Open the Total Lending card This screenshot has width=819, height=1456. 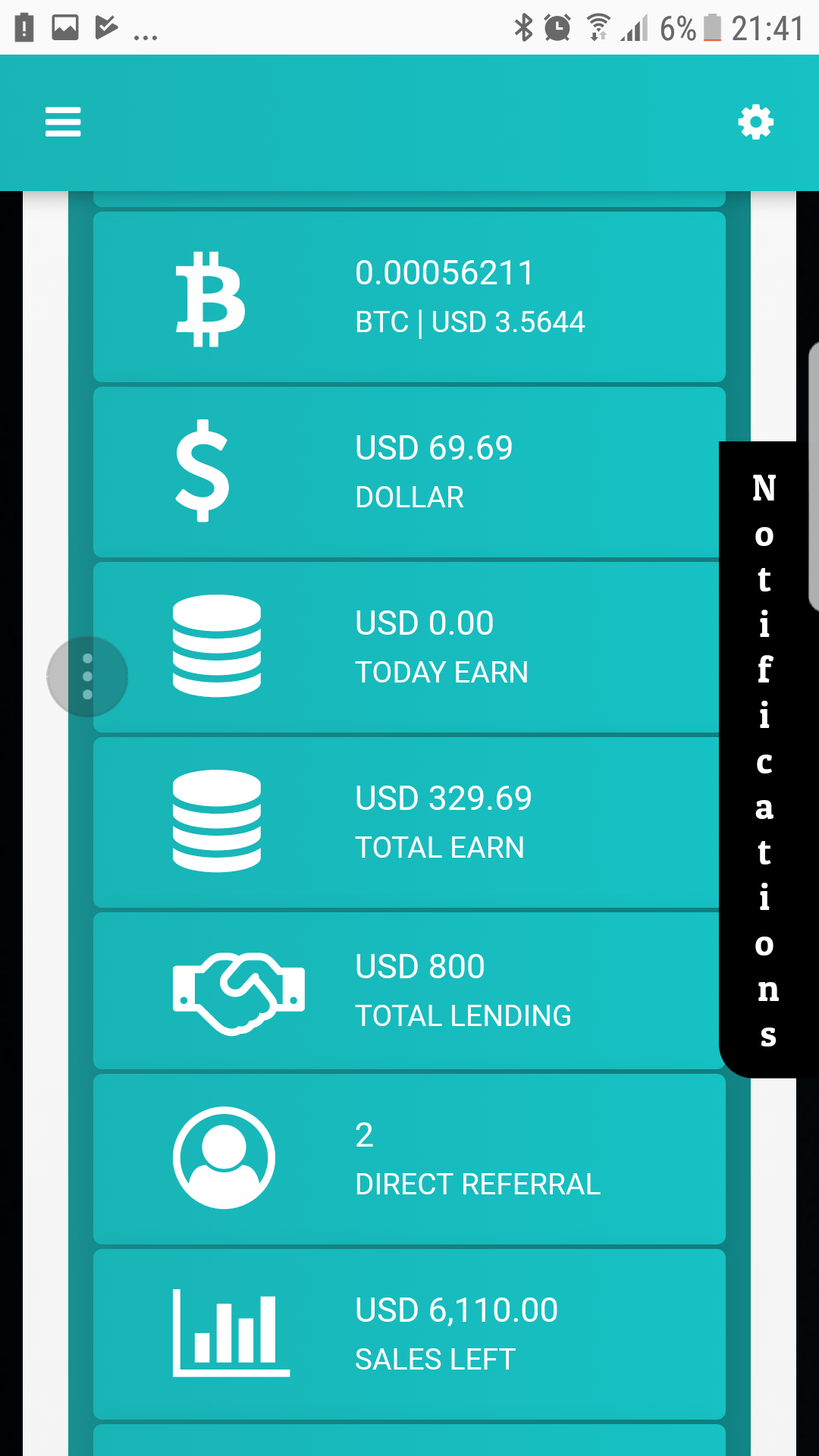tap(409, 991)
